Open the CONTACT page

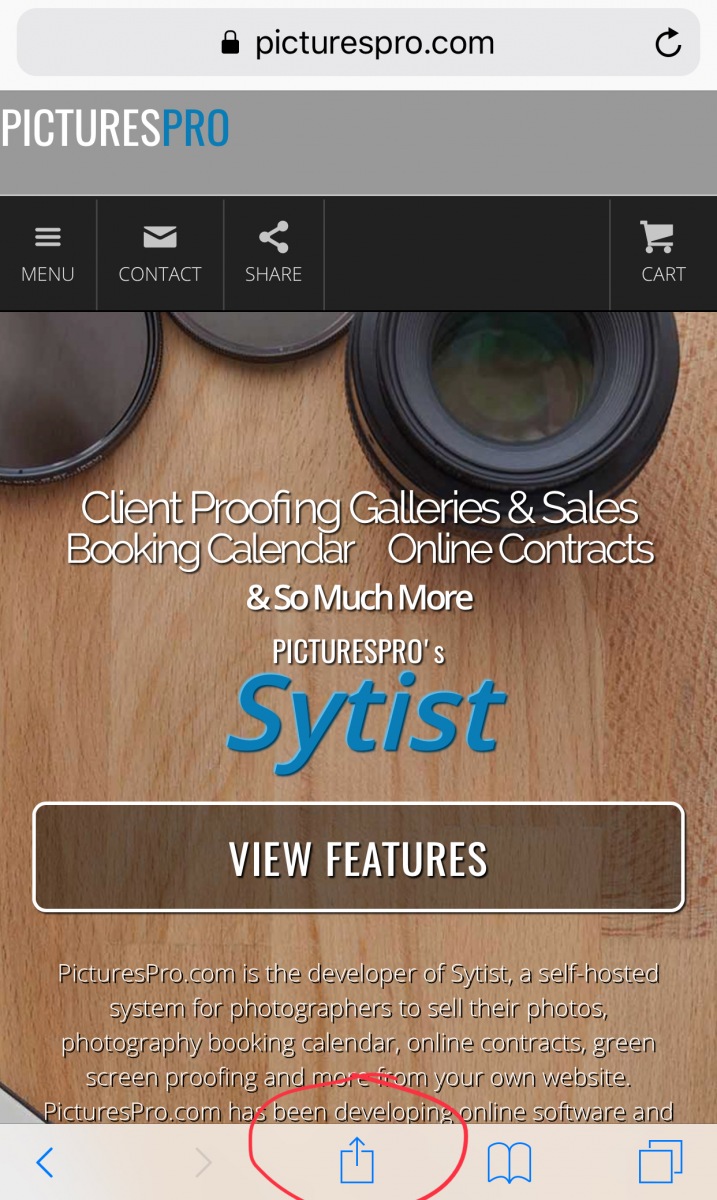click(x=160, y=254)
